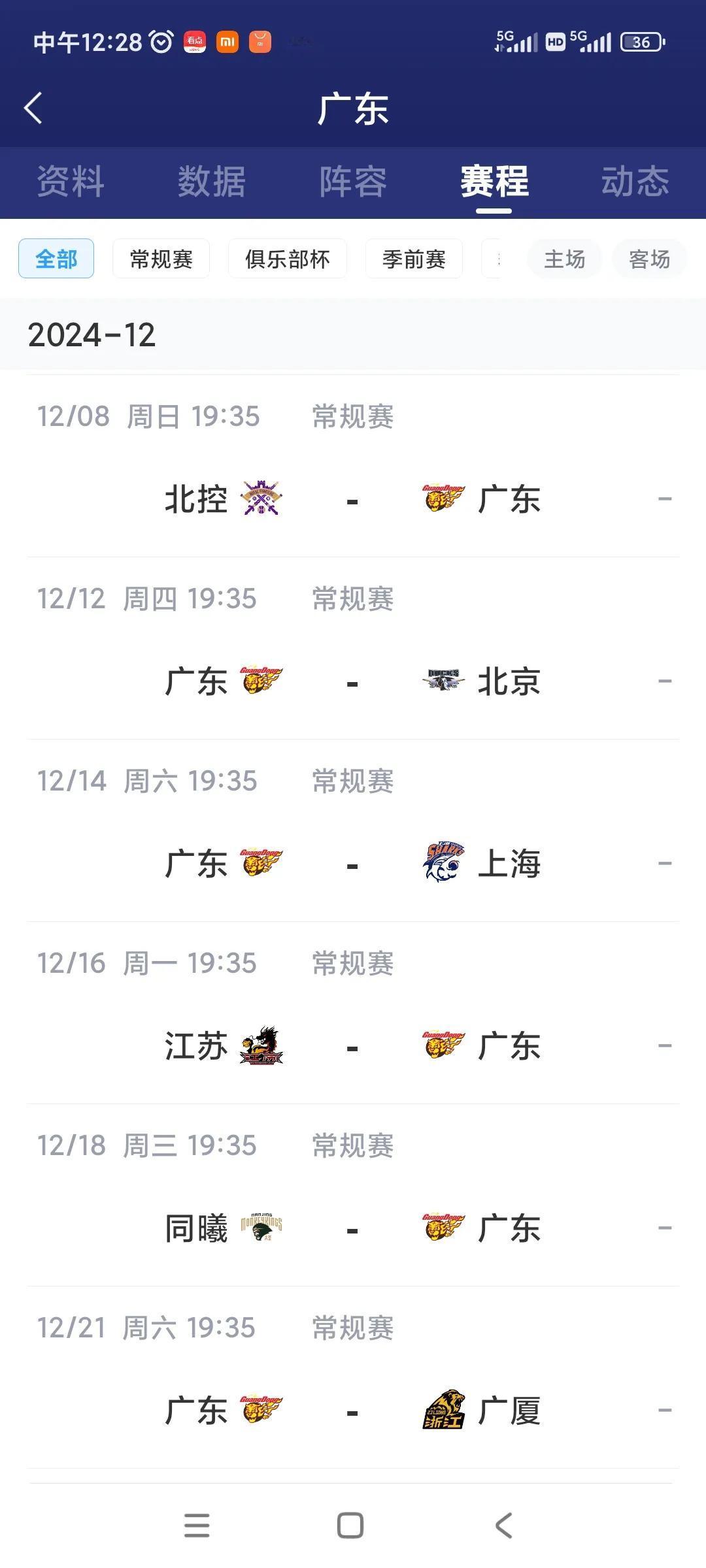Open the 12/14 广东 vs 上海 match

point(353,830)
